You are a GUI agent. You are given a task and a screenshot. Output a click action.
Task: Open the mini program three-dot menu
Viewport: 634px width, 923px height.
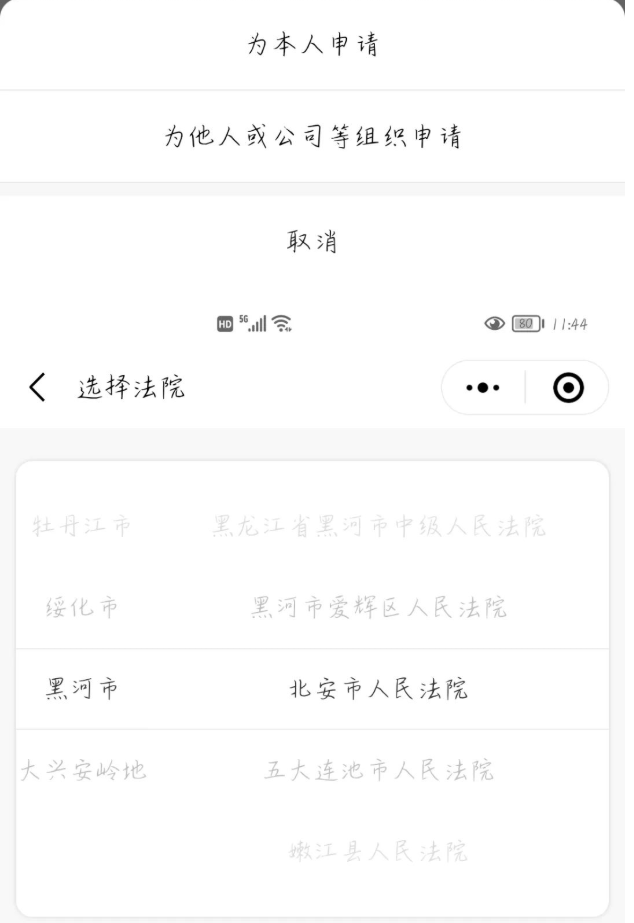coord(483,387)
